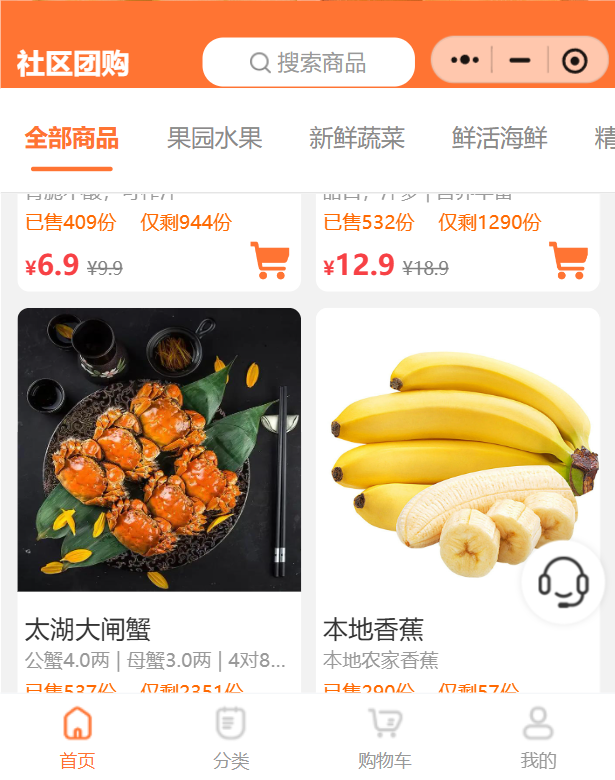Image resolution: width=615 pixels, height=780 pixels.
Task: Open the mini program more-options menu
Action: point(464,61)
